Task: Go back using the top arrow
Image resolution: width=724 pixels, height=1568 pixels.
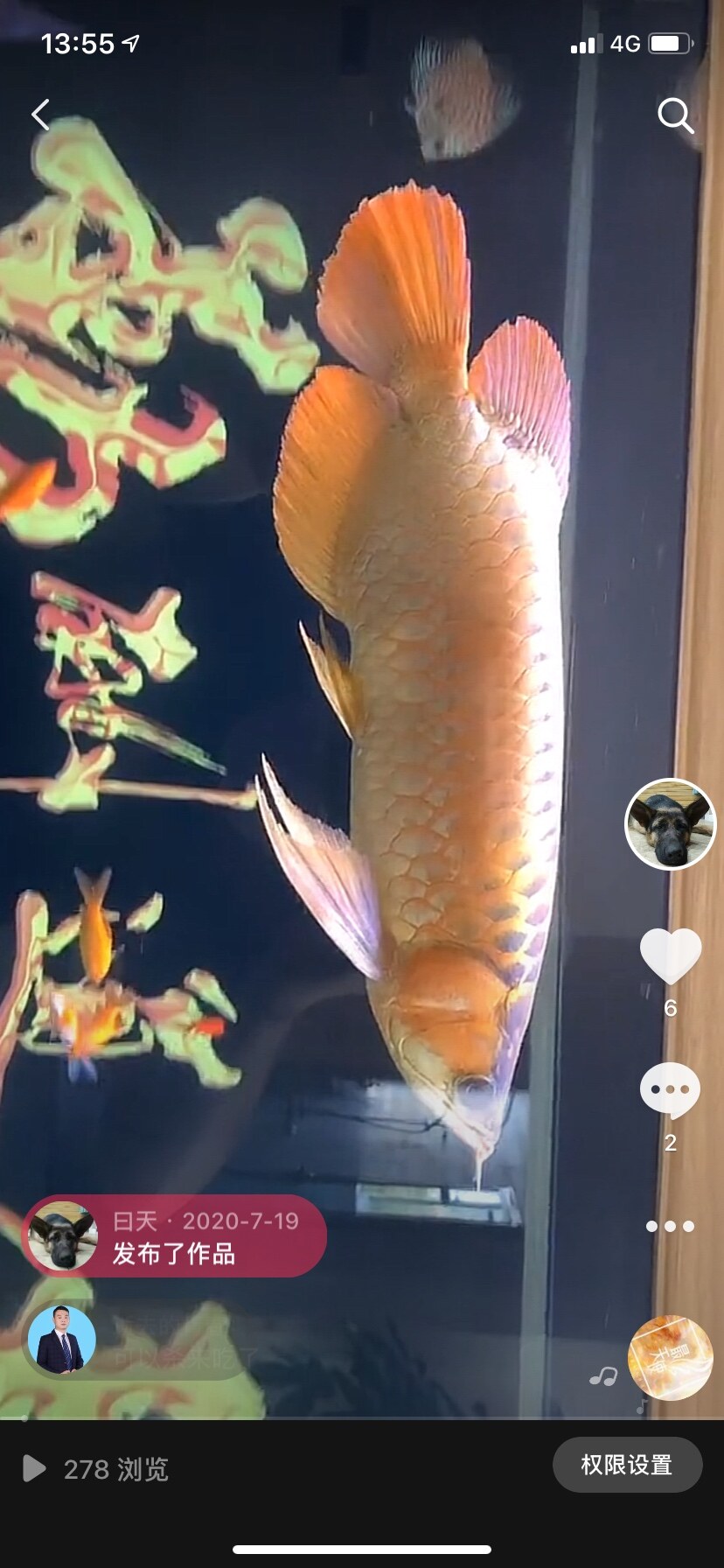Action: (x=40, y=115)
